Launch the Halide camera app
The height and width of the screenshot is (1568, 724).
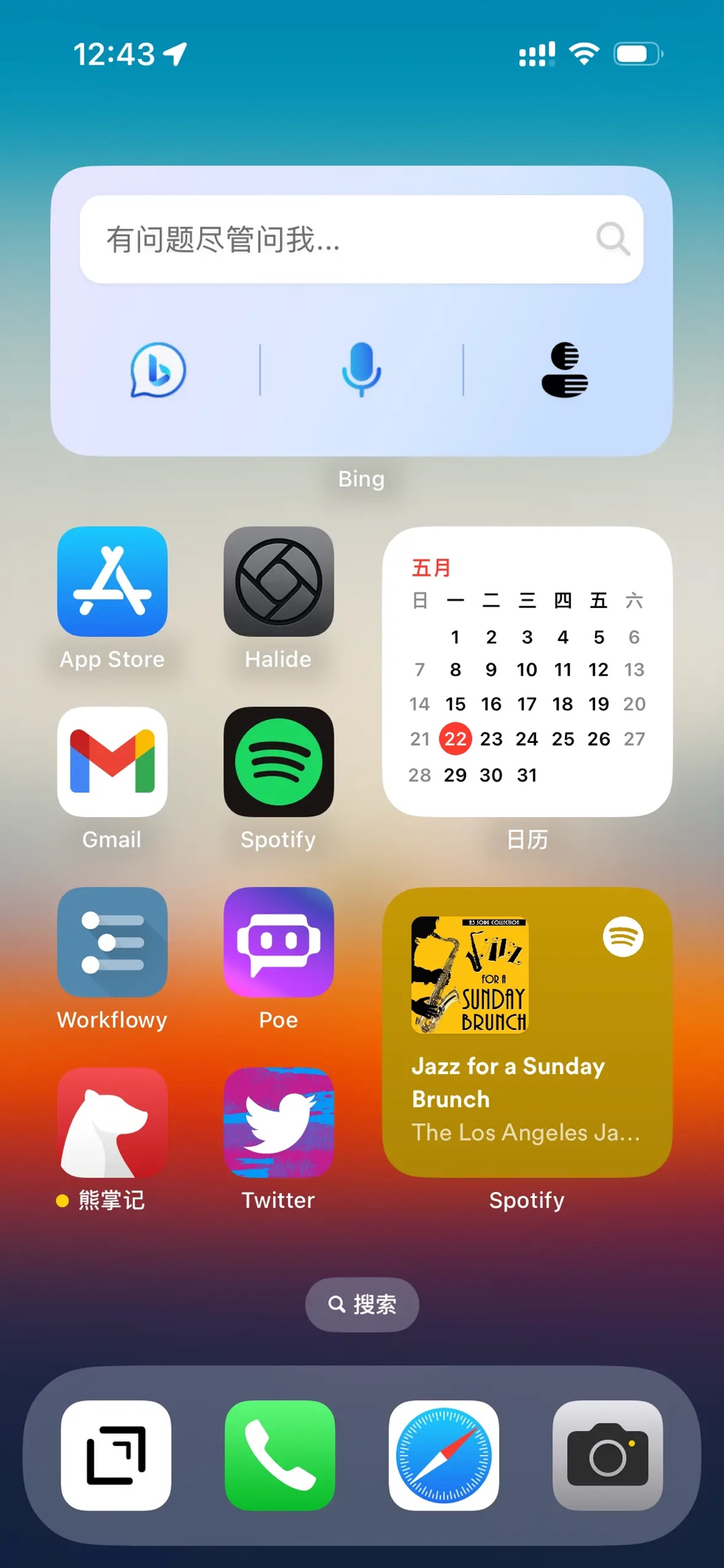click(x=278, y=582)
